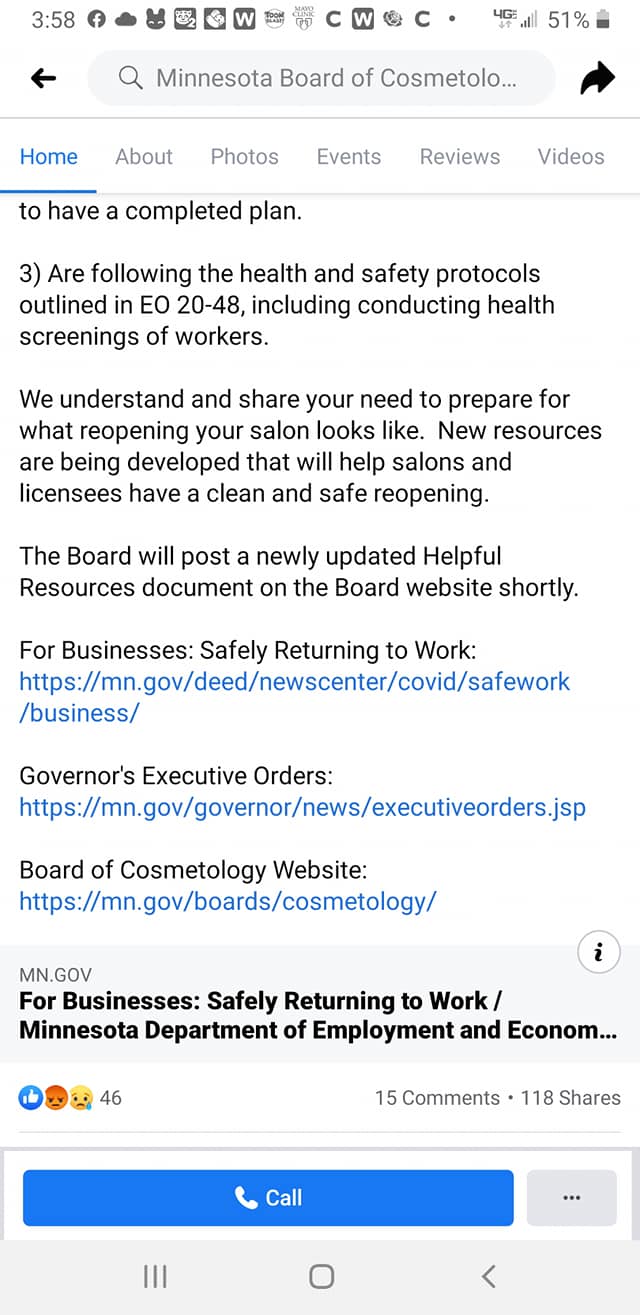The image size is (640, 1315).
Task: Tap the link info icon
Action: pyautogui.click(x=599, y=952)
